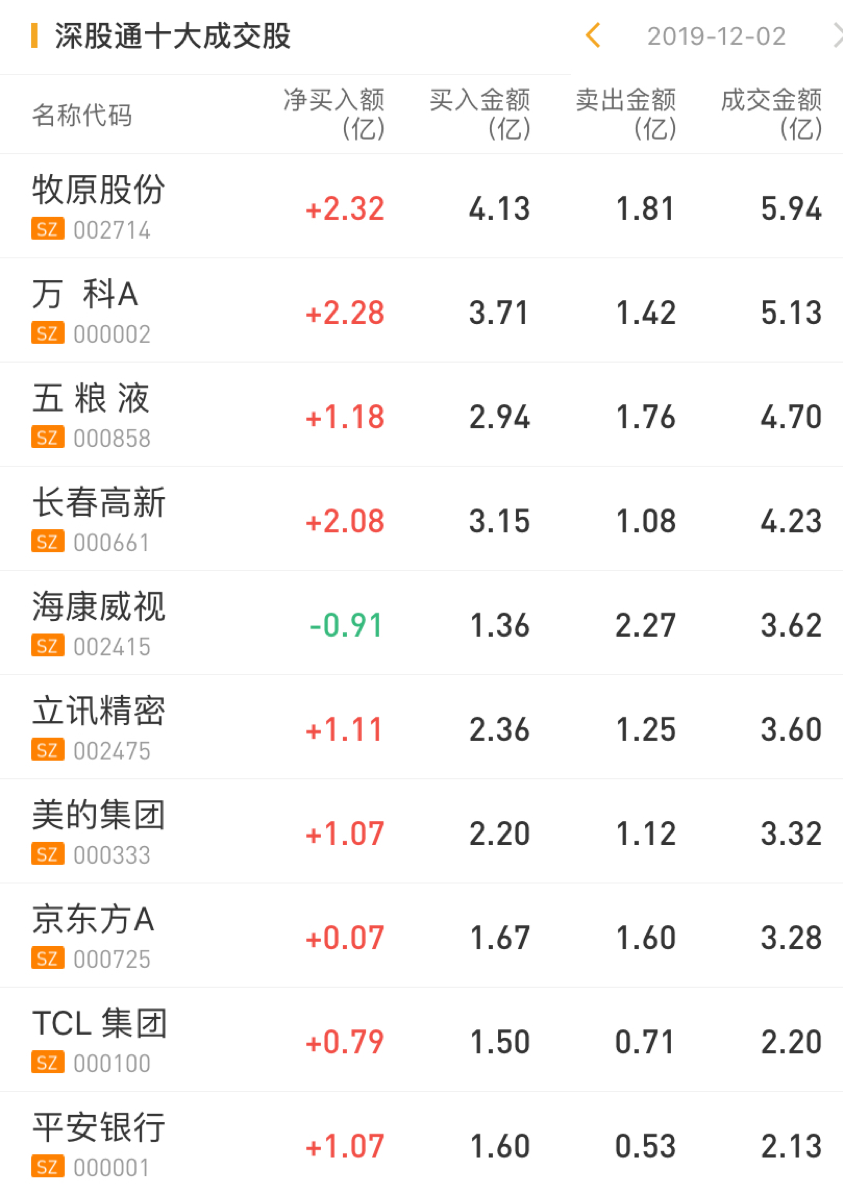Open 平安银行 stock details
Image resolution: width=843 pixels, height=1193 pixels.
pos(99,1143)
